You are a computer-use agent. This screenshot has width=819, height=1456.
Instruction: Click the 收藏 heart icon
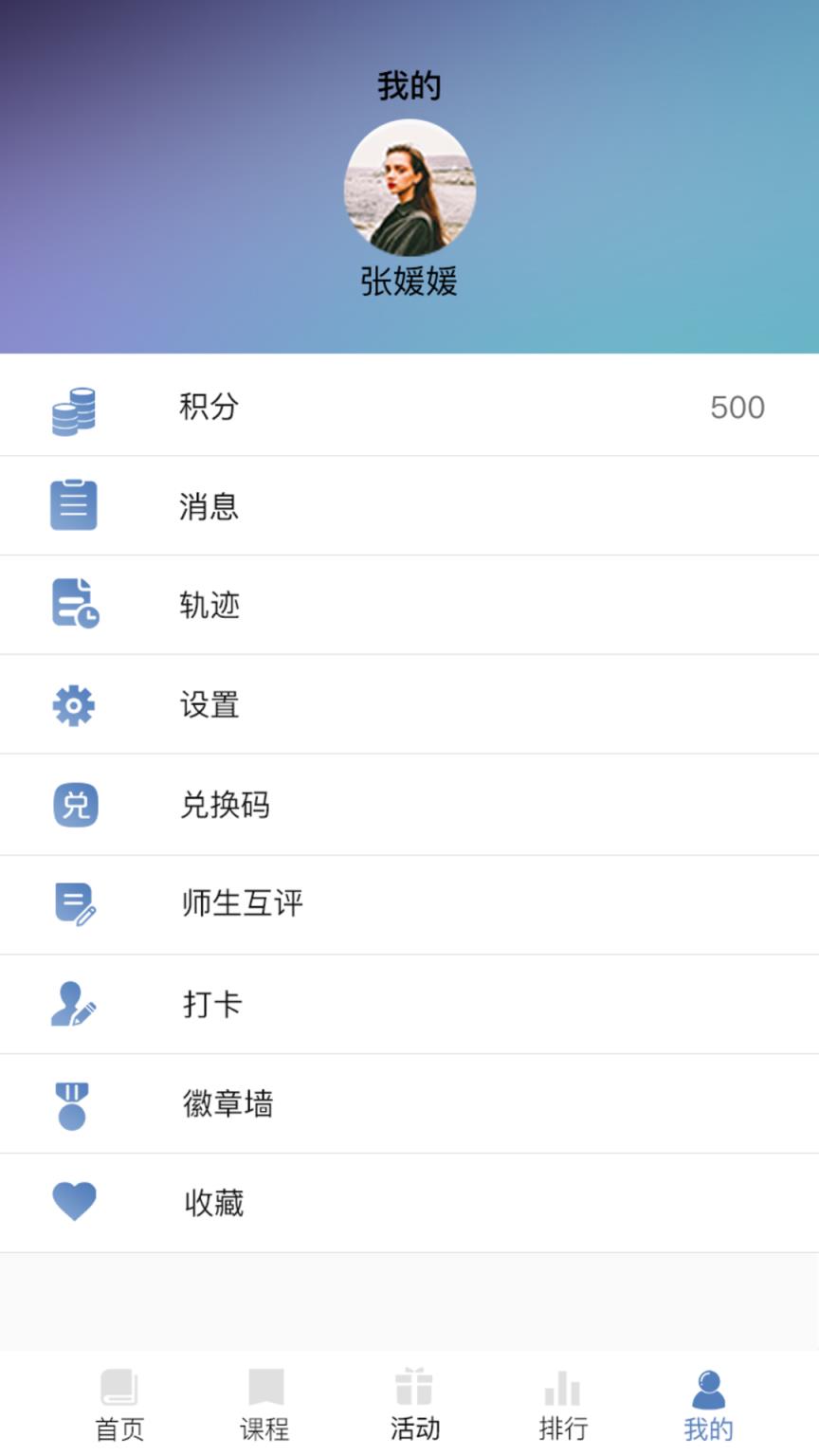click(75, 1202)
